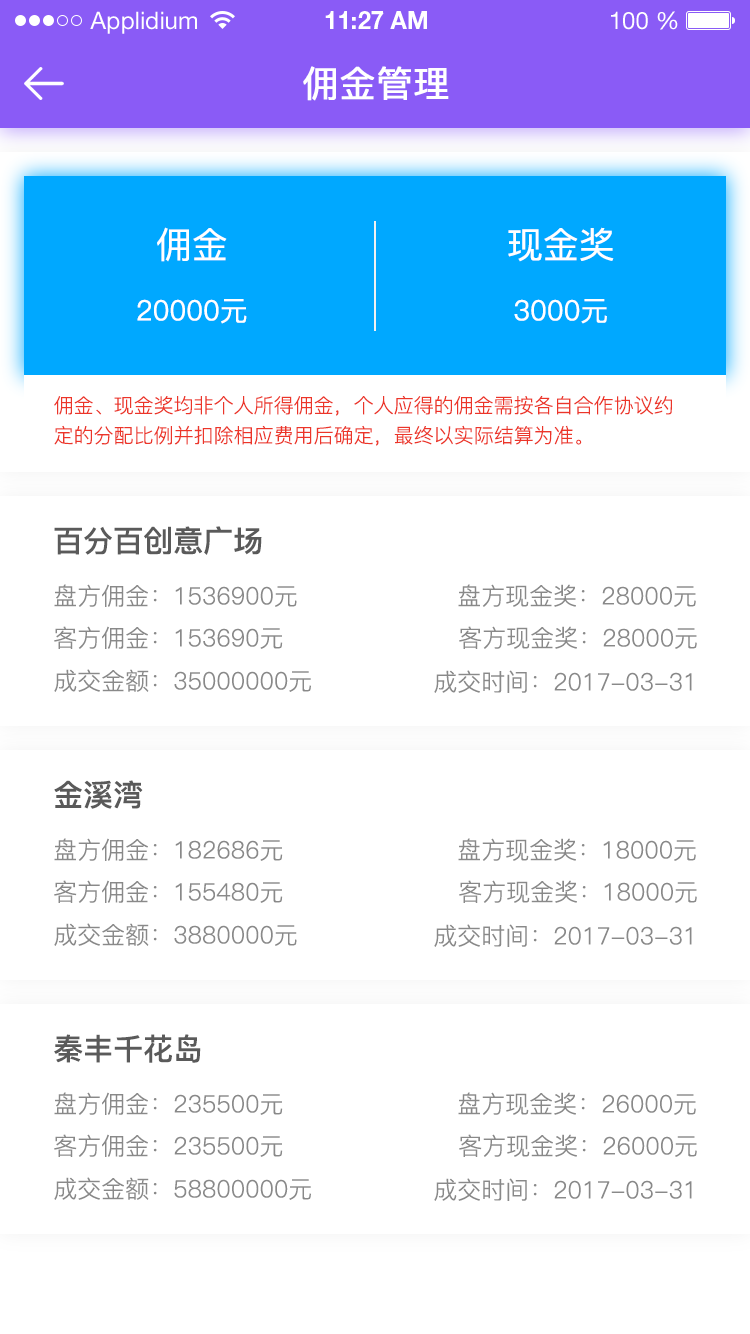750x1334 pixels.
Task: Tap 盘方佣金 1536900元 value
Action: (x=177, y=596)
